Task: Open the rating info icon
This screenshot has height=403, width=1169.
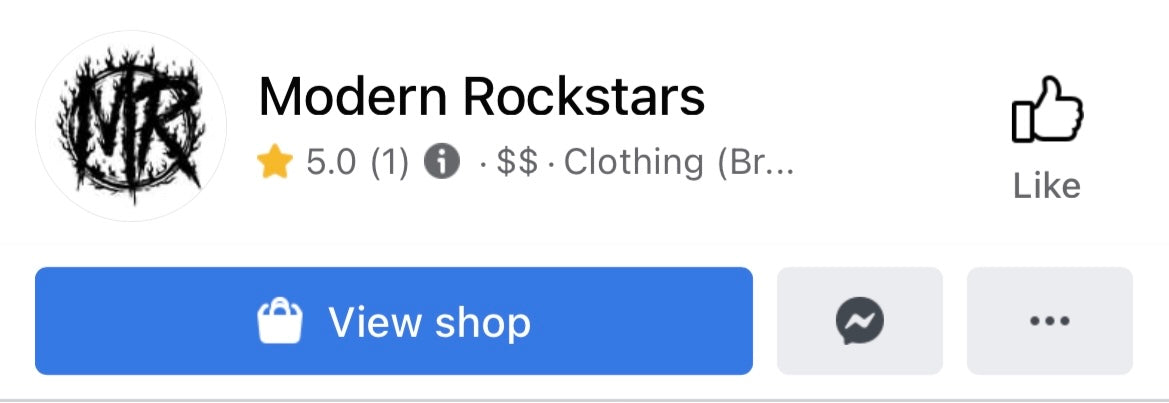Action: pos(442,161)
